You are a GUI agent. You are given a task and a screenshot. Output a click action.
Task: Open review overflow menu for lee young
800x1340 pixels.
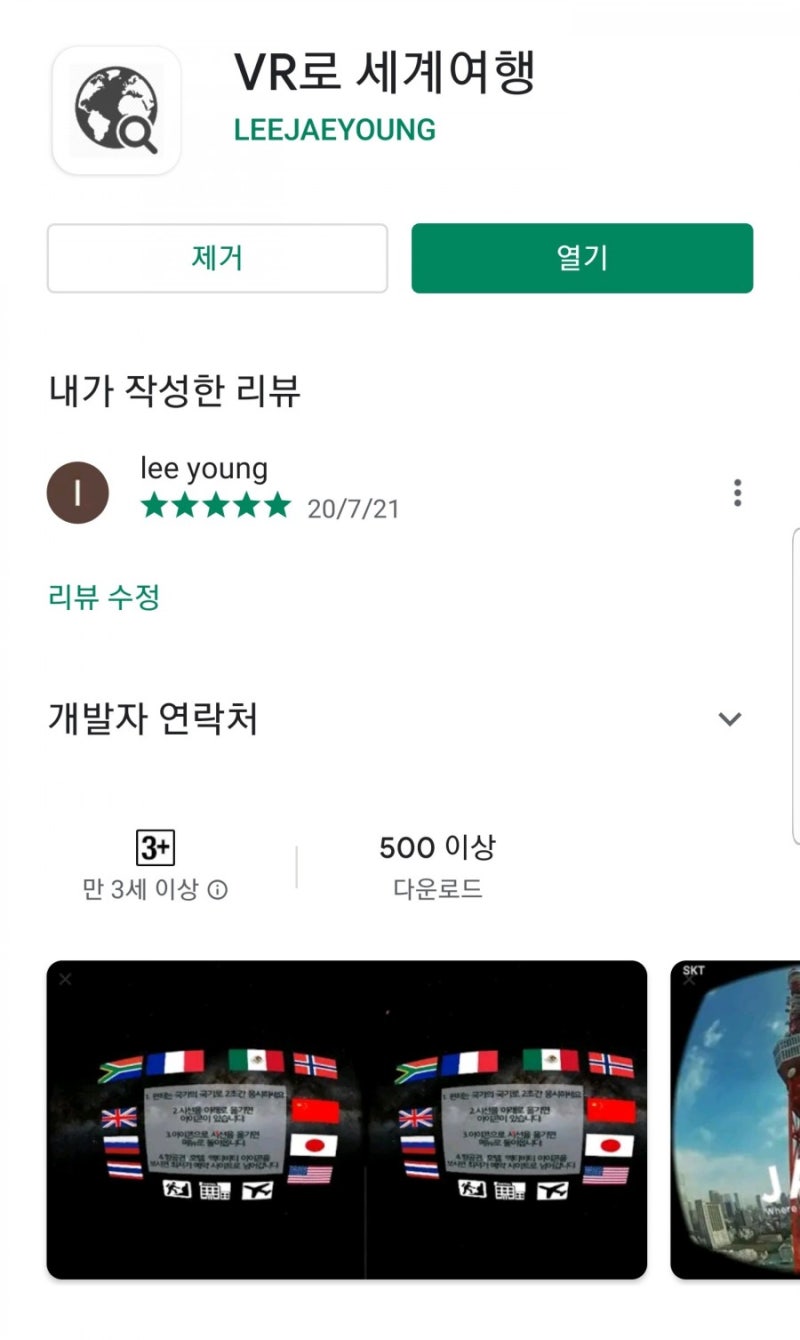tap(737, 493)
